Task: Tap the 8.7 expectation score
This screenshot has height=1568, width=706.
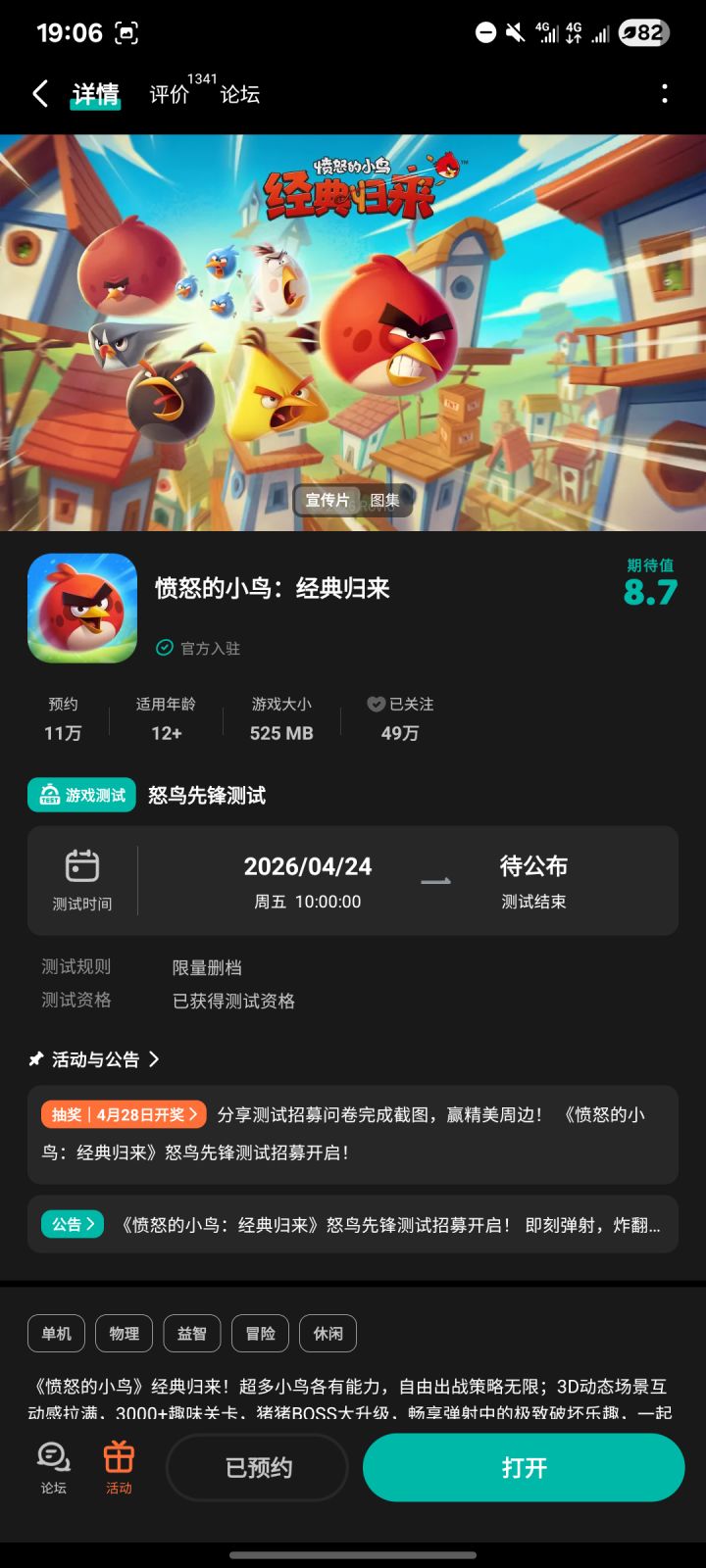Action: (651, 592)
